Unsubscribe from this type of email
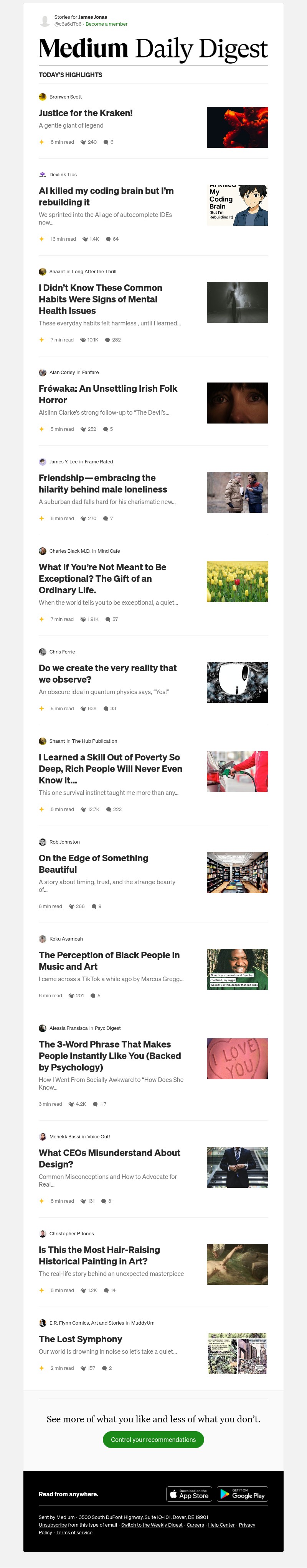Image resolution: width=307 pixels, height=1568 pixels. click(53, 1525)
